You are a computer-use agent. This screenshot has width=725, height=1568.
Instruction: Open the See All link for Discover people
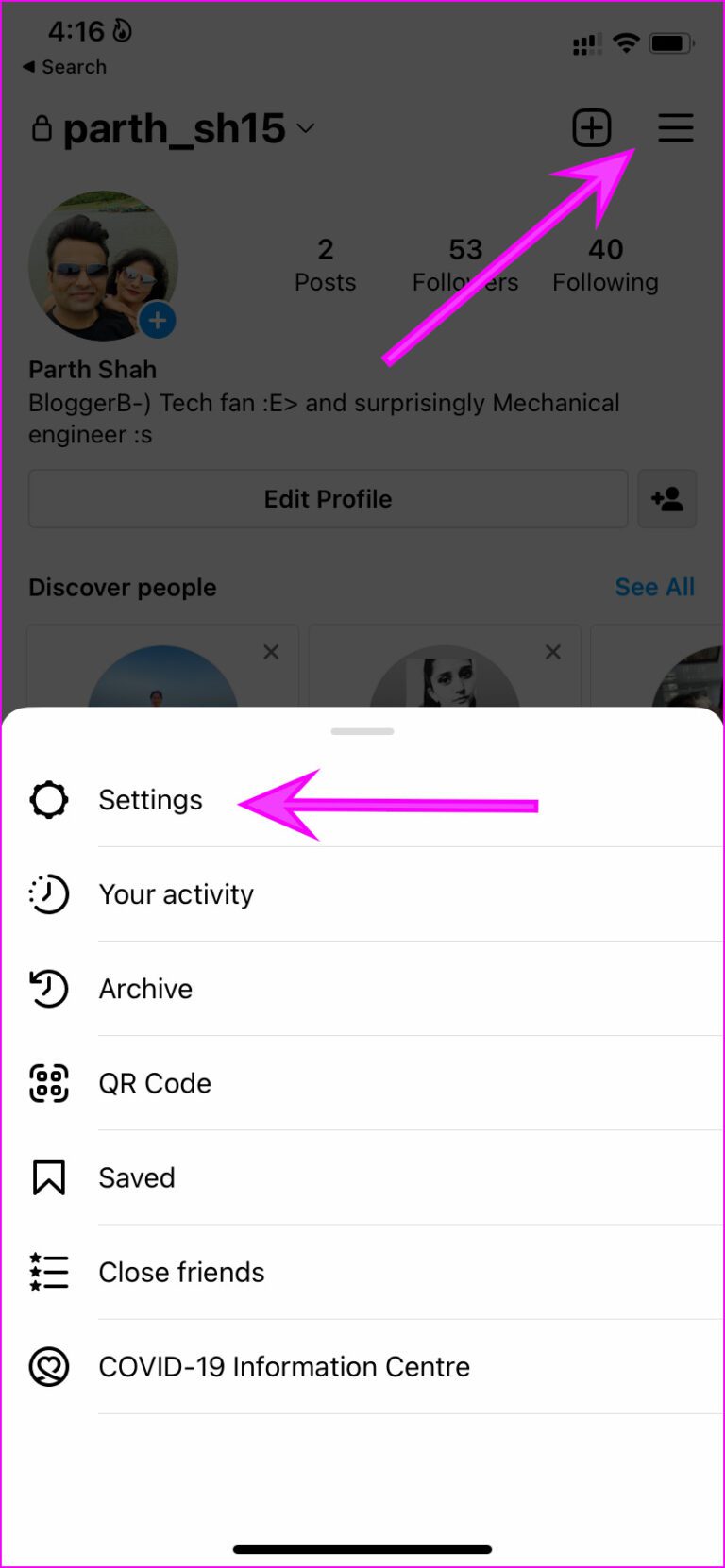(x=655, y=587)
